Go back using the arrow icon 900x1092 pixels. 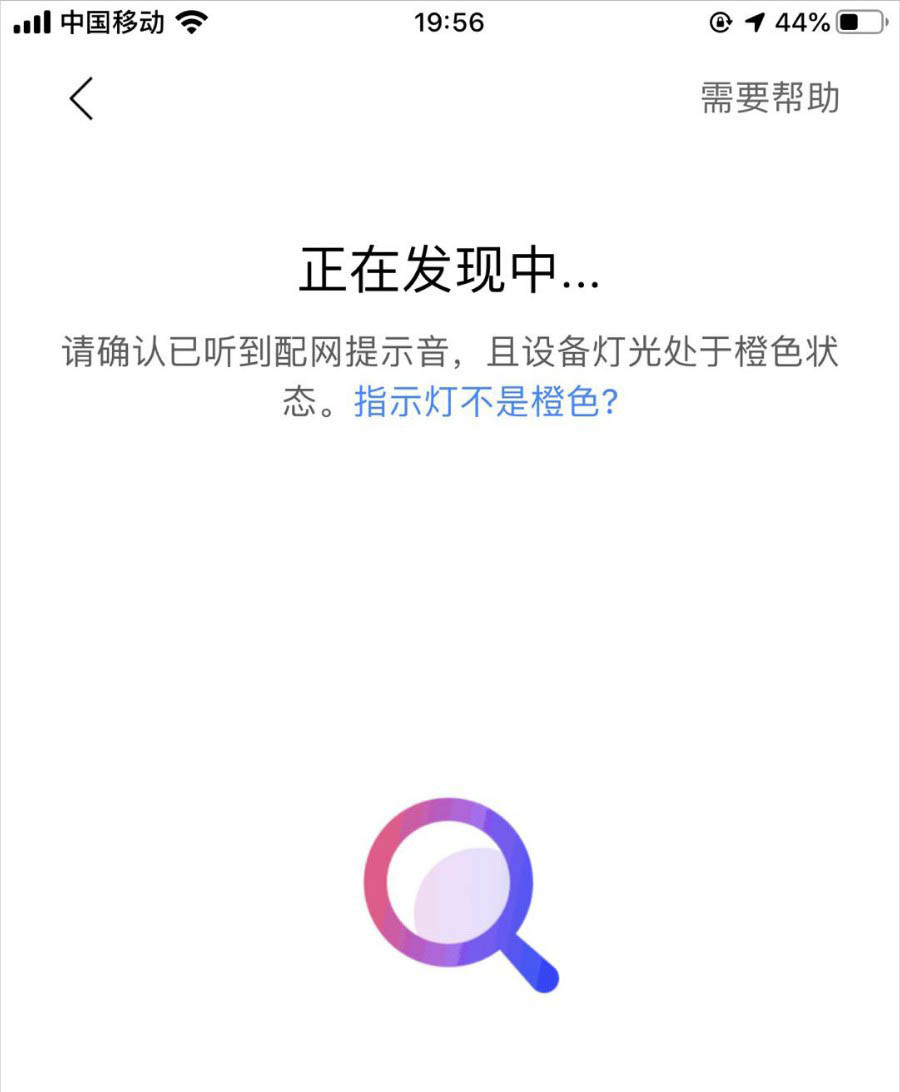[81, 99]
